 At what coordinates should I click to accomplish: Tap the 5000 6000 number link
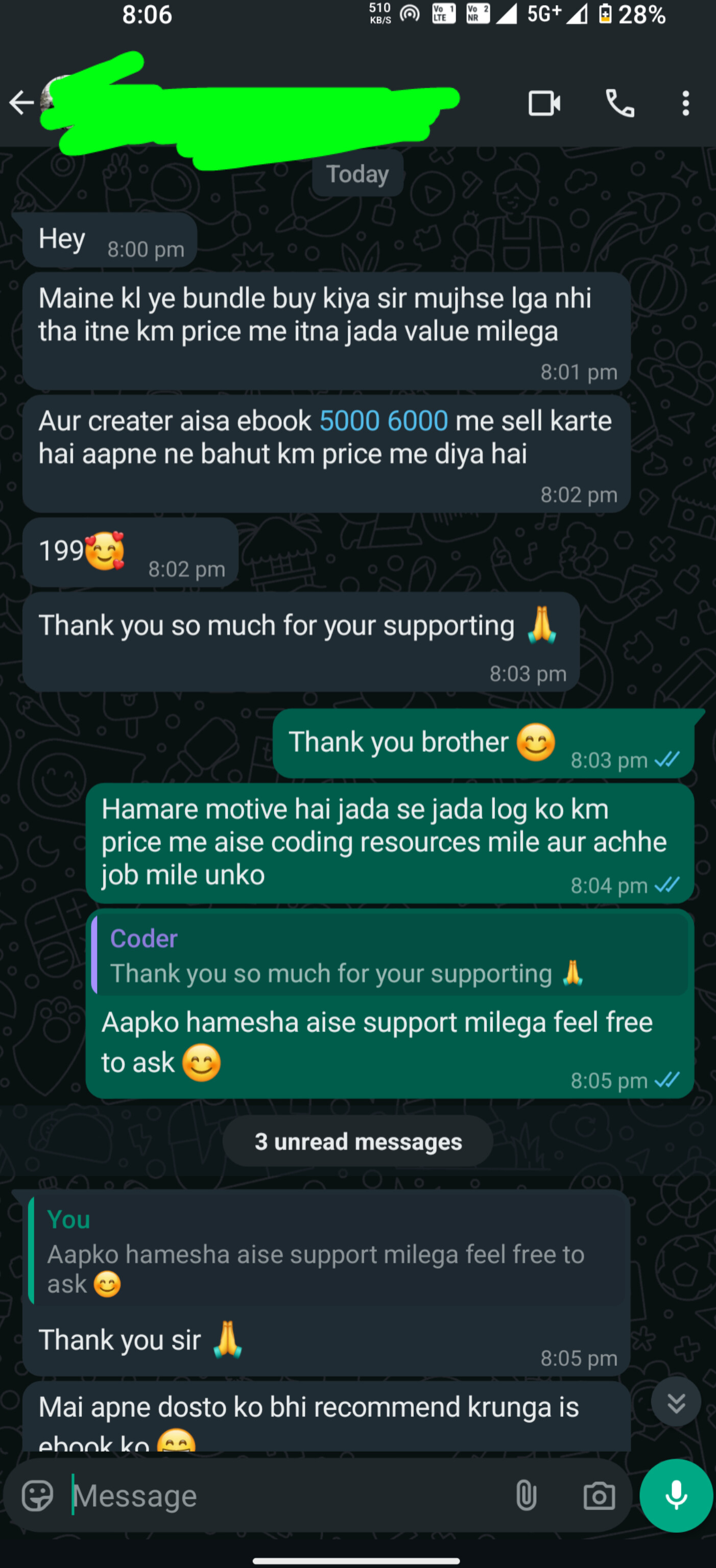384,421
